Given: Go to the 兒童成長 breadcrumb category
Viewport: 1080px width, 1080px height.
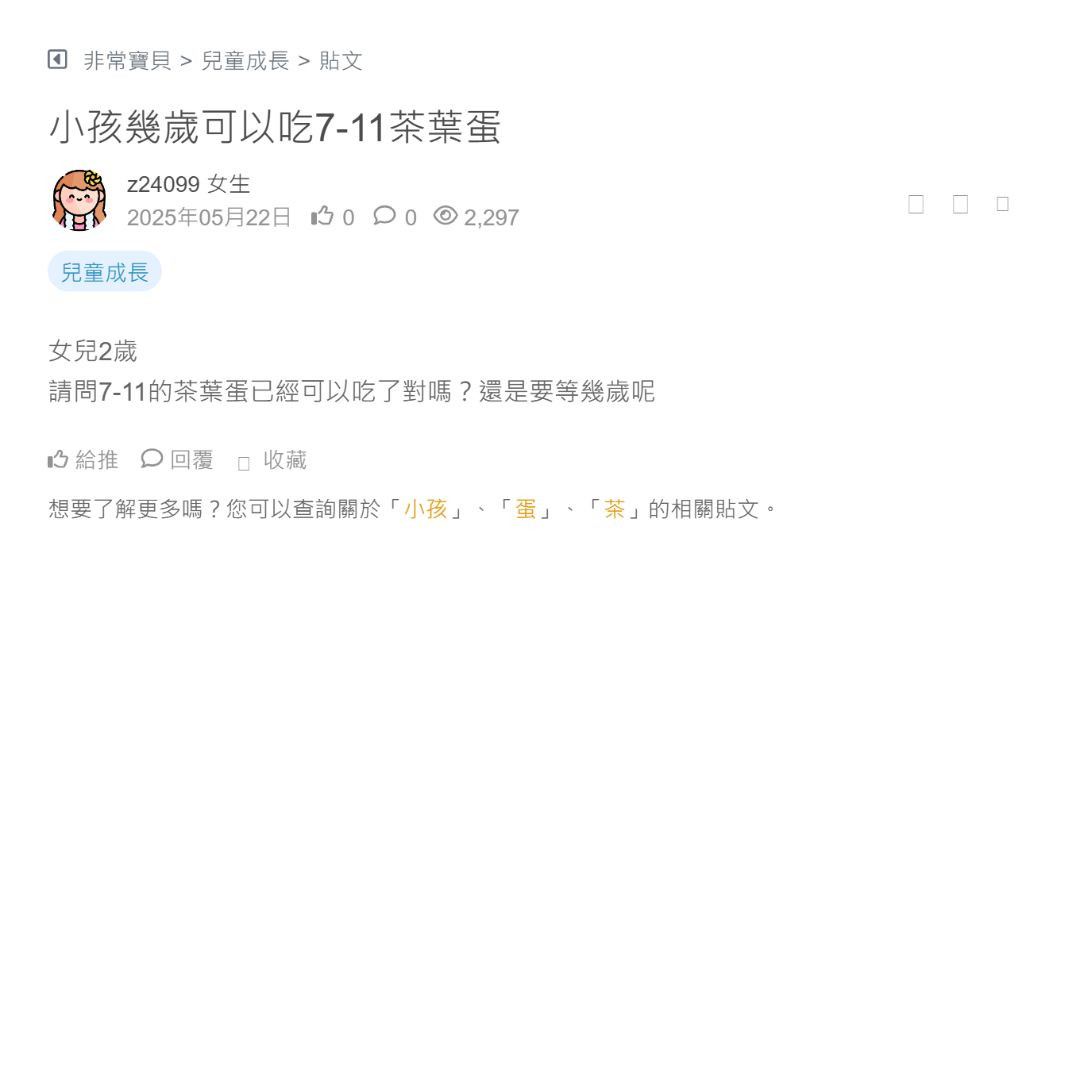Looking at the screenshot, I should coord(245,61).
